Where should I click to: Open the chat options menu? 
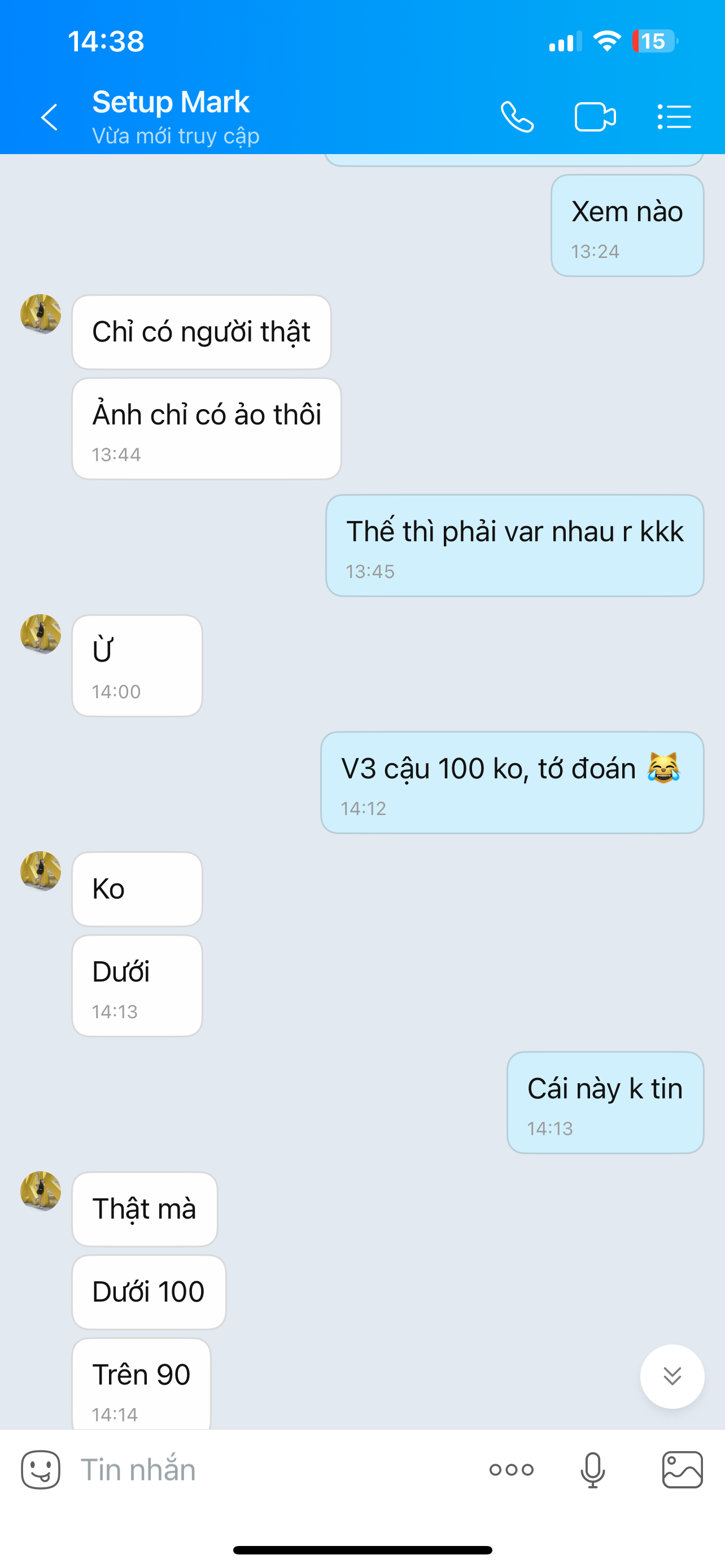[674, 117]
